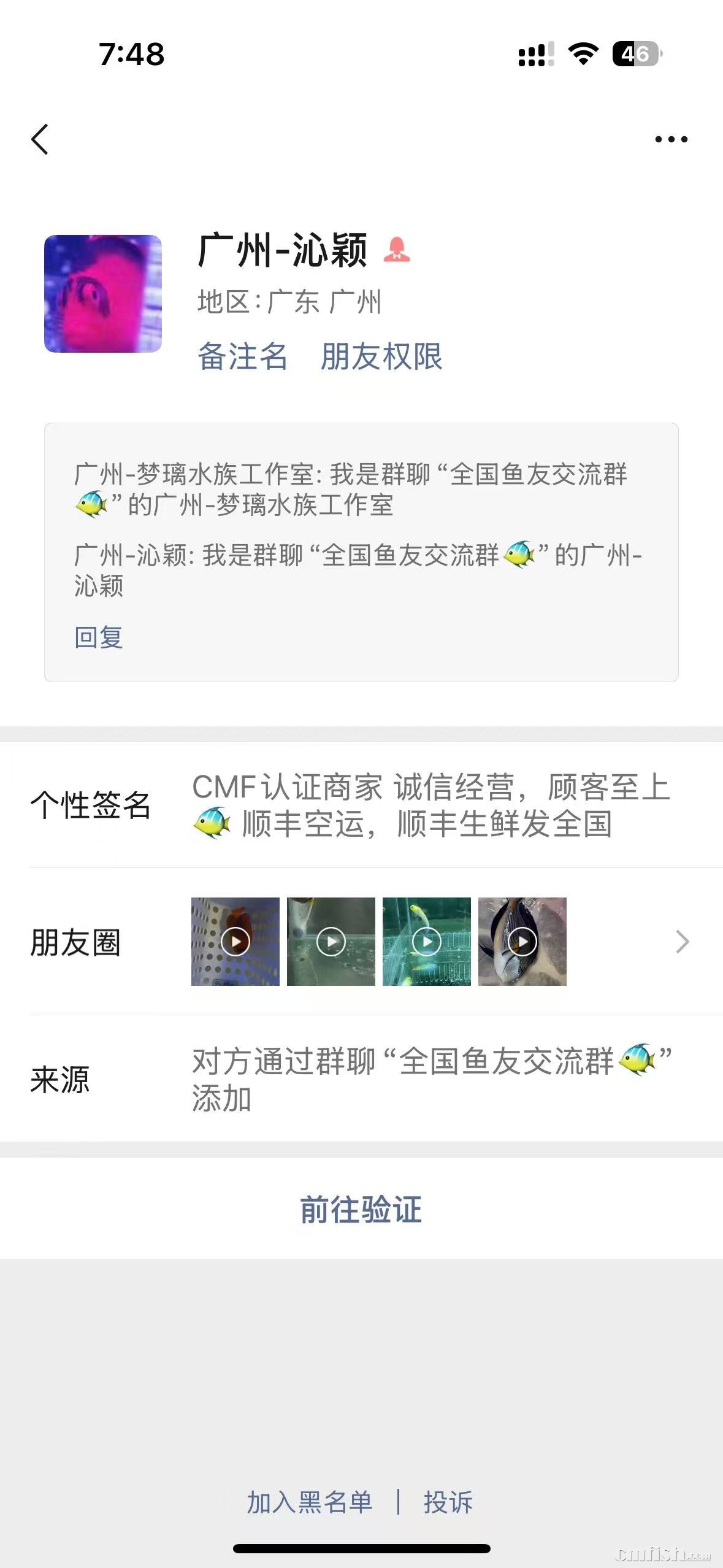Tap 回复 to reply to the request
The image size is (723, 1568).
coord(99,637)
